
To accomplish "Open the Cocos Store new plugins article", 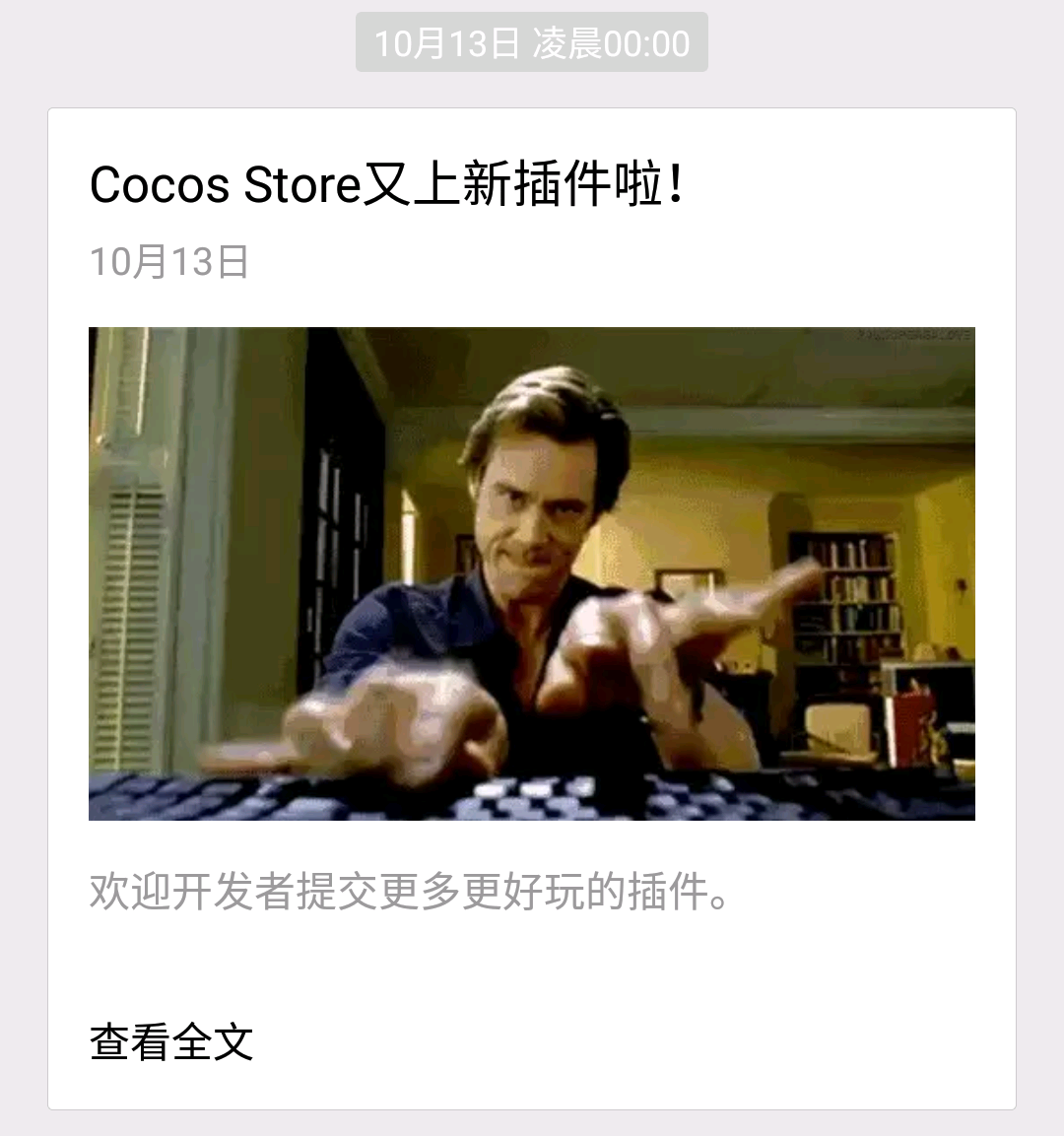I will click(386, 184).
